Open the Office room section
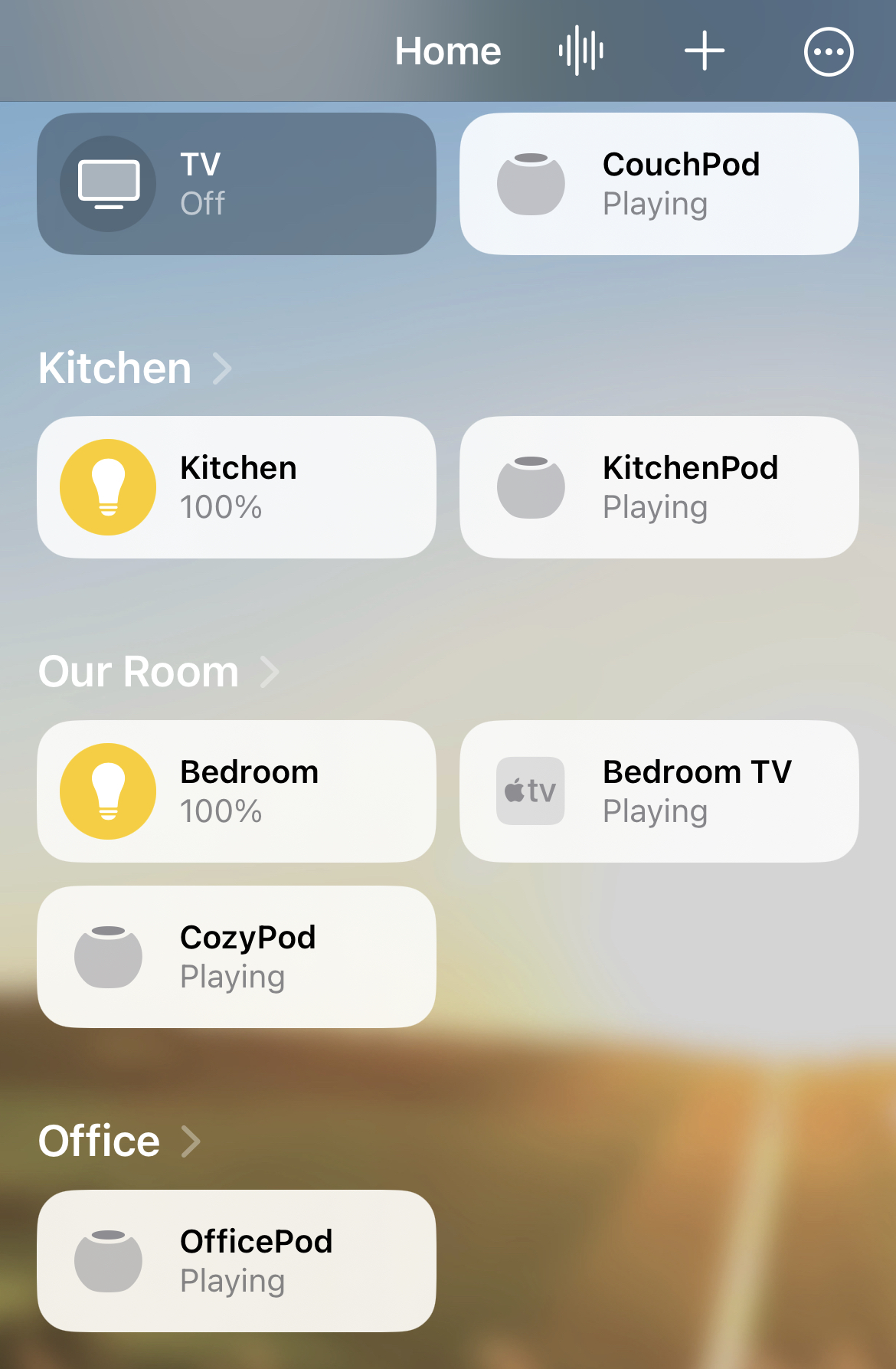Screen dimensions: 896x1369 (119, 1141)
